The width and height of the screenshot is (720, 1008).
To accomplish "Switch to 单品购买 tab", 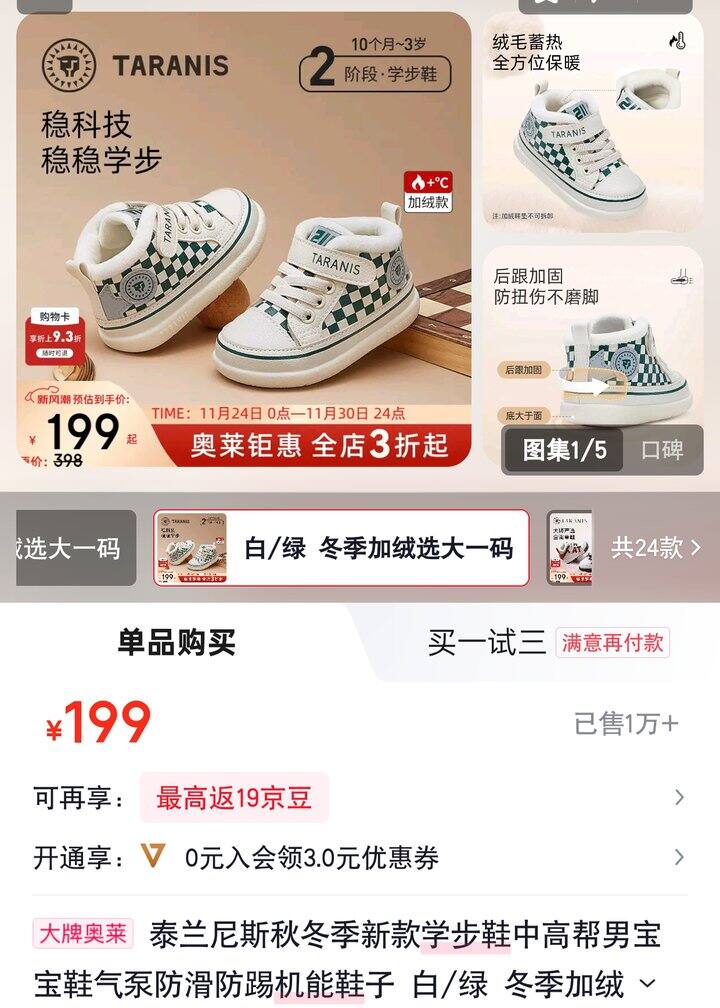I will 176,642.
